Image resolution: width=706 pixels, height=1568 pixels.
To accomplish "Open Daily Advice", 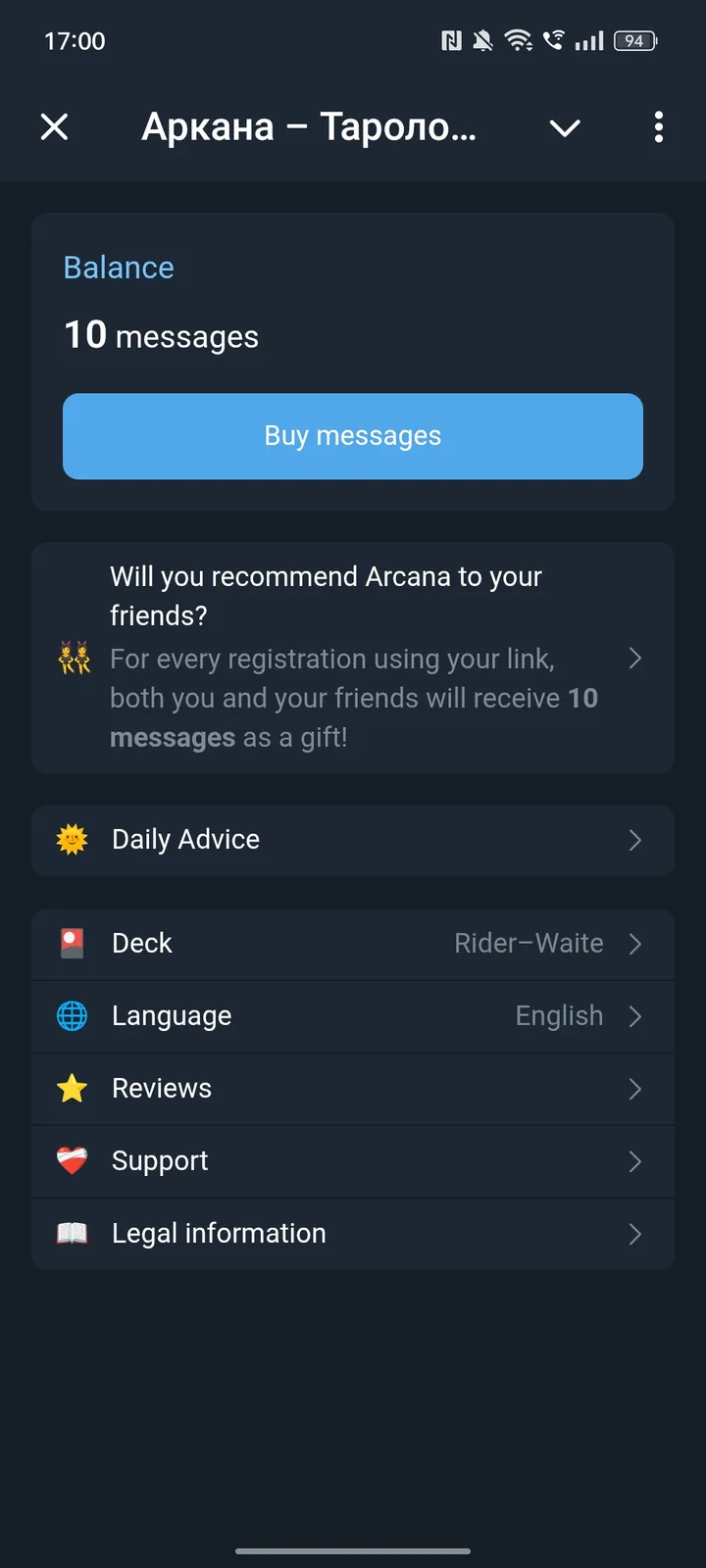I will (353, 840).
